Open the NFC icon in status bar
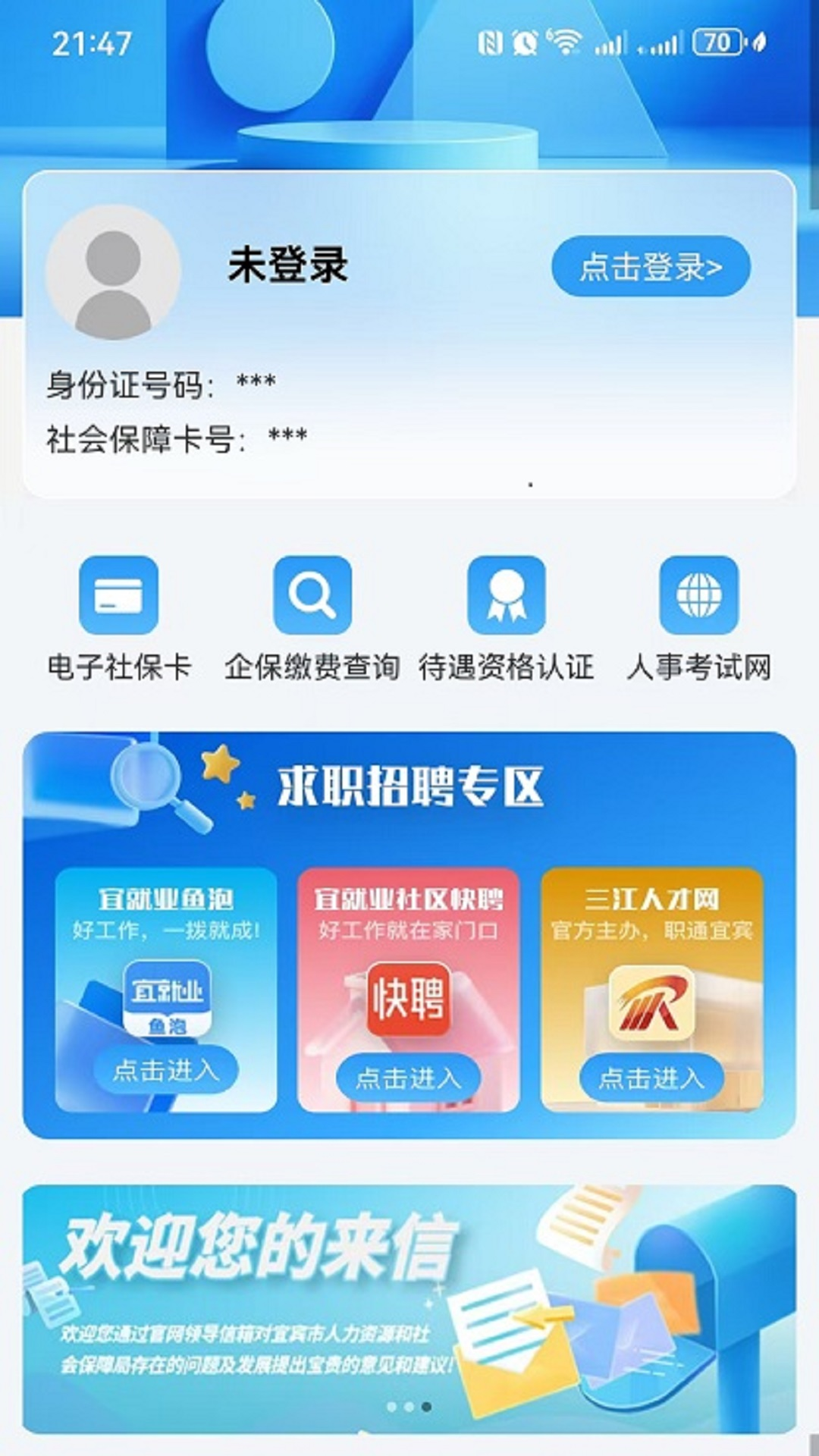This screenshot has height=1456, width=819. pyautogui.click(x=490, y=45)
